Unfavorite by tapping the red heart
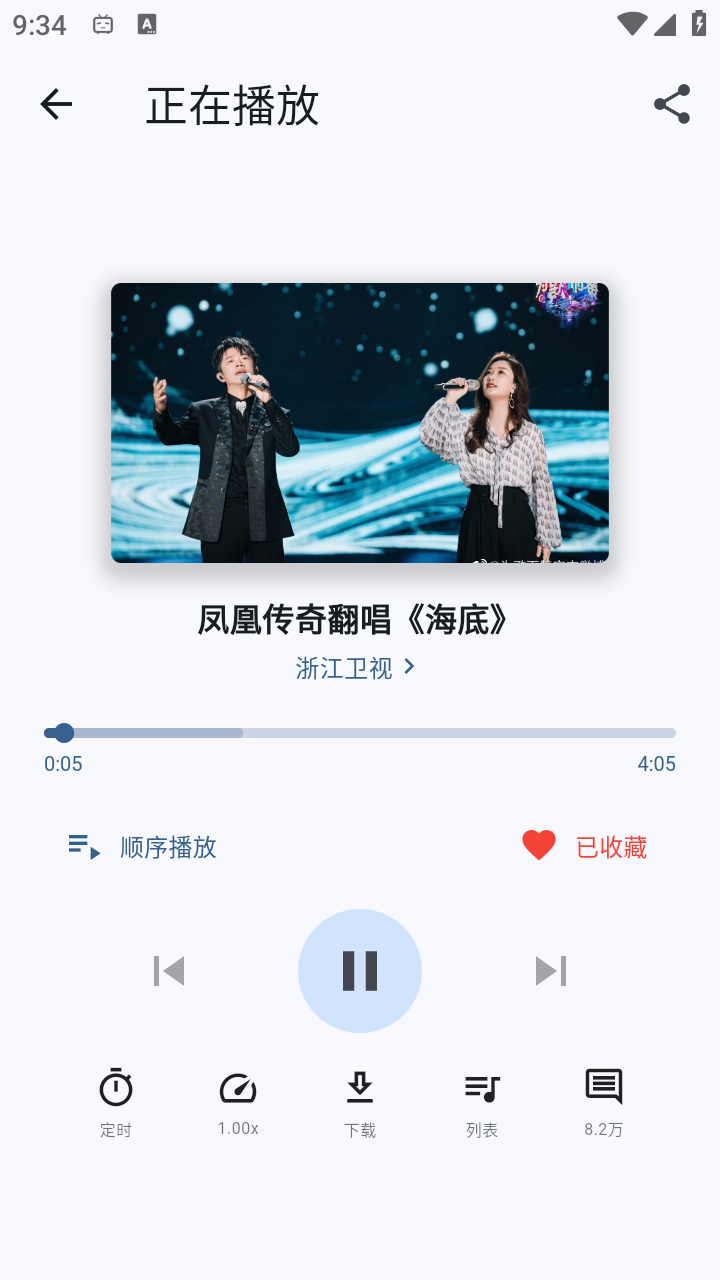The image size is (720, 1280). 539,844
